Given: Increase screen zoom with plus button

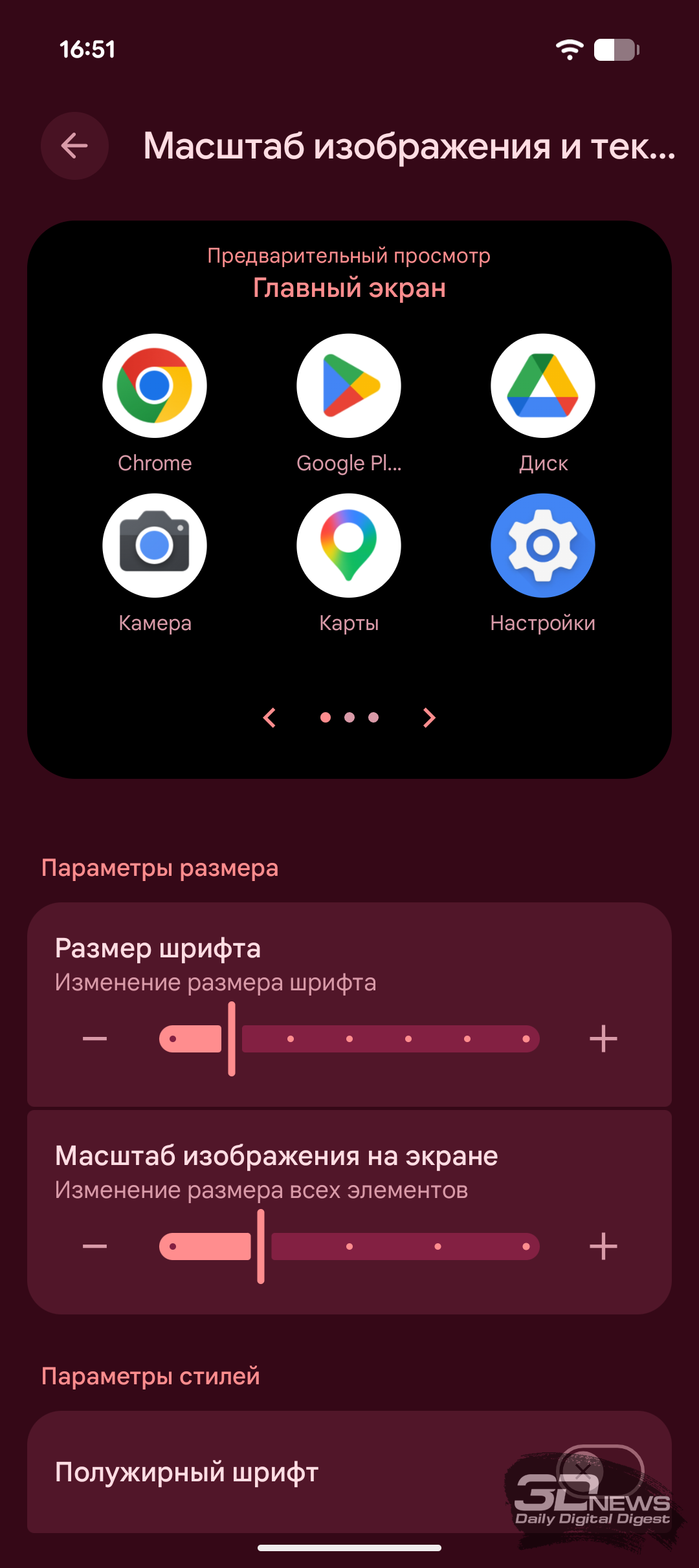Looking at the screenshot, I should (x=603, y=1247).
